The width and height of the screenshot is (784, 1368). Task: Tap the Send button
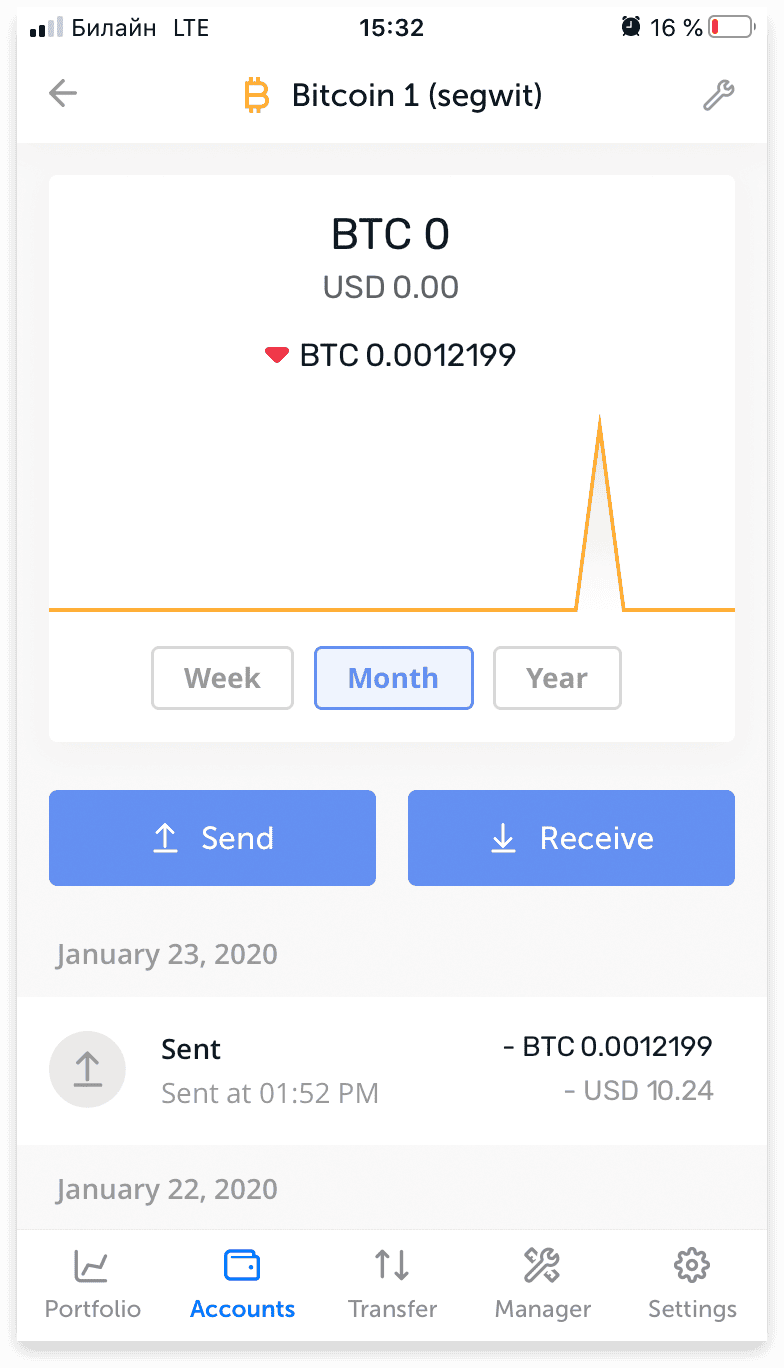pos(212,838)
